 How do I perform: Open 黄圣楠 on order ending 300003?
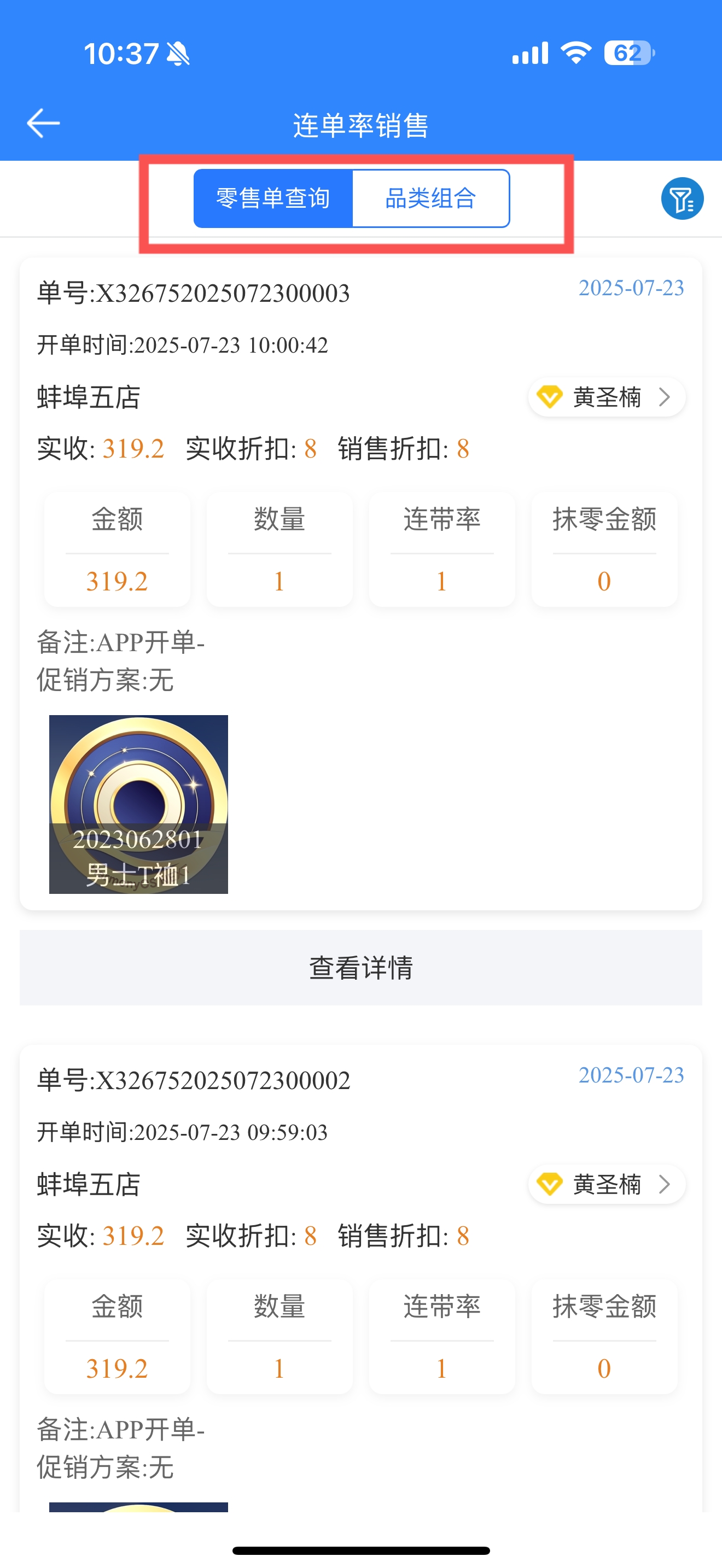607,397
